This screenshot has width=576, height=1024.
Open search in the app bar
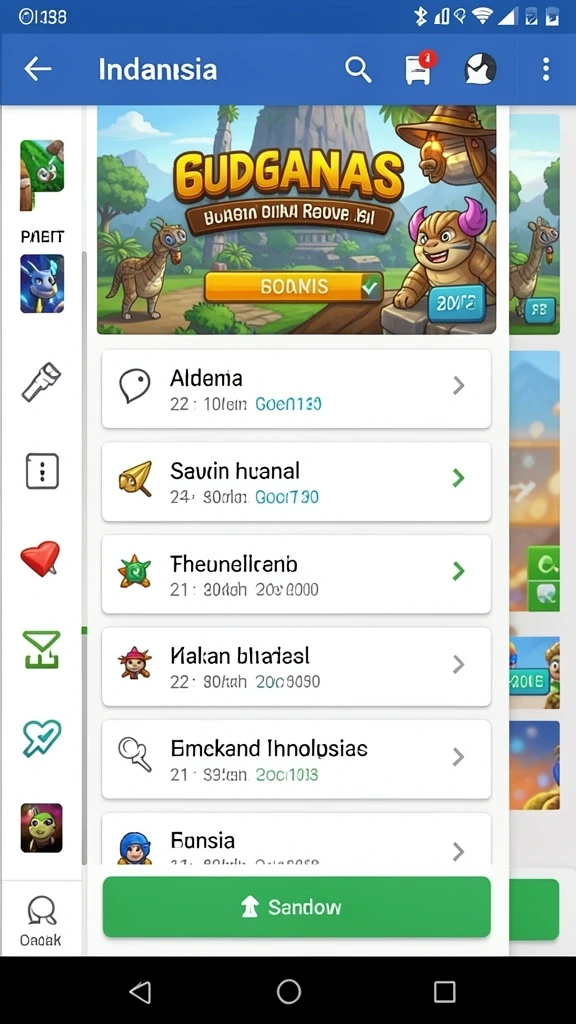coord(358,69)
